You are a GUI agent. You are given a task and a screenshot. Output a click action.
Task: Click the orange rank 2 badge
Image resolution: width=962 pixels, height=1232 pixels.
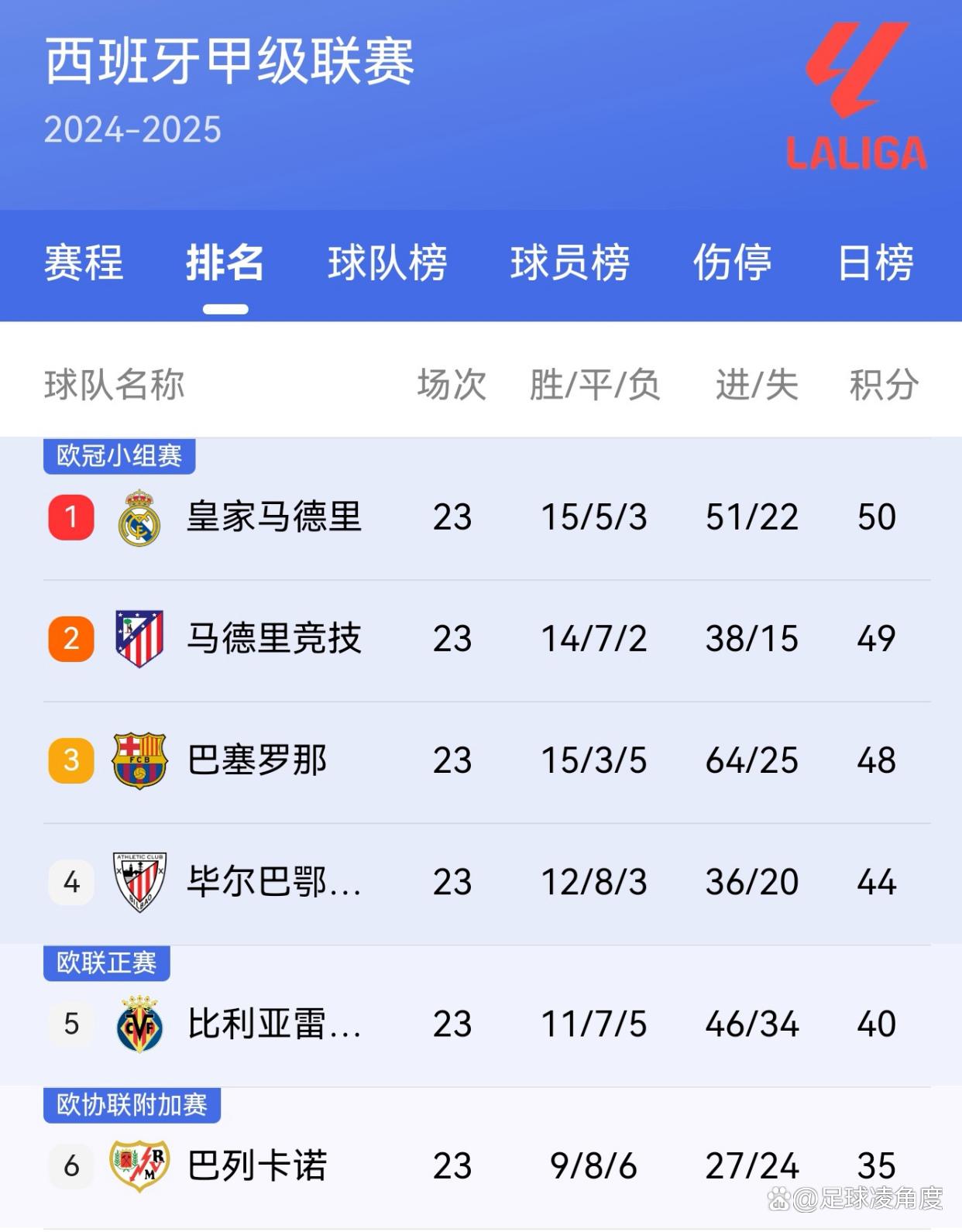(71, 637)
